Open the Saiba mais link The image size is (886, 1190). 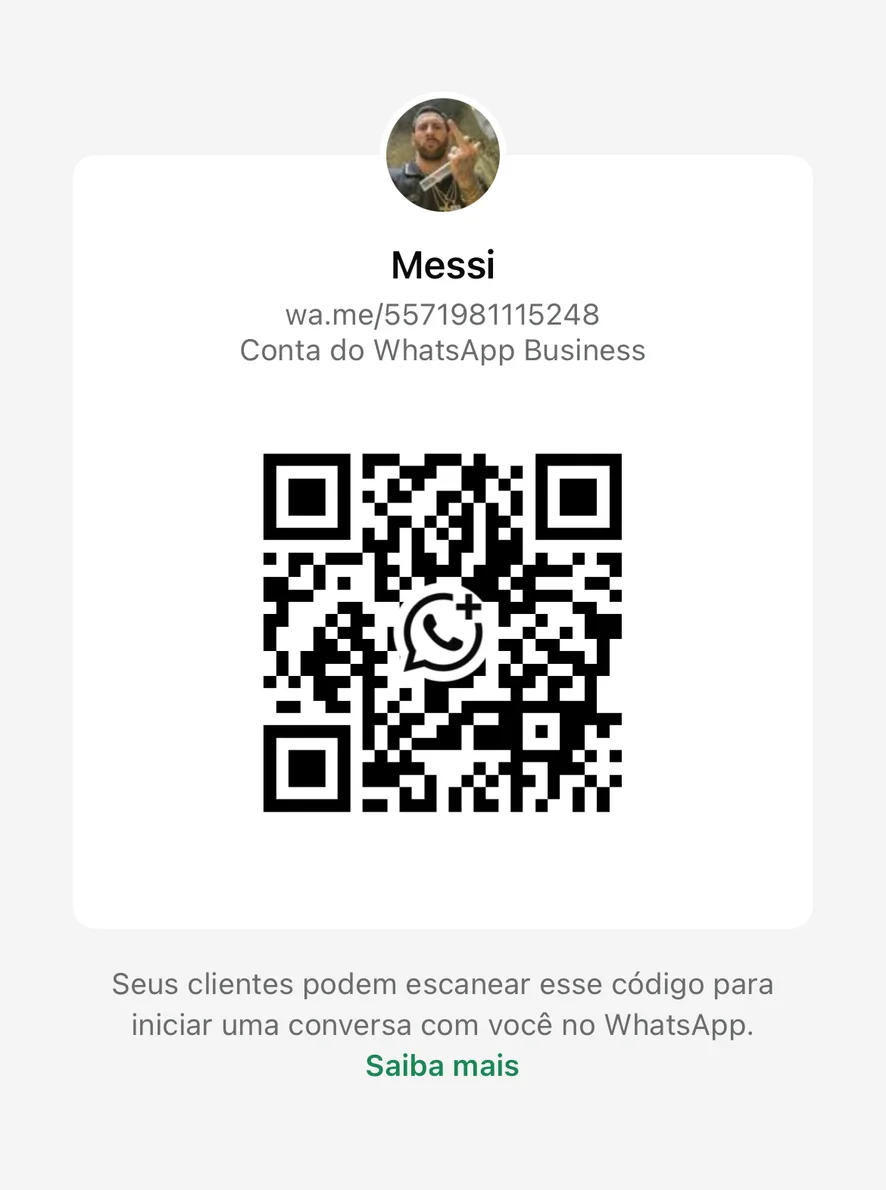[x=442, y=1066]
